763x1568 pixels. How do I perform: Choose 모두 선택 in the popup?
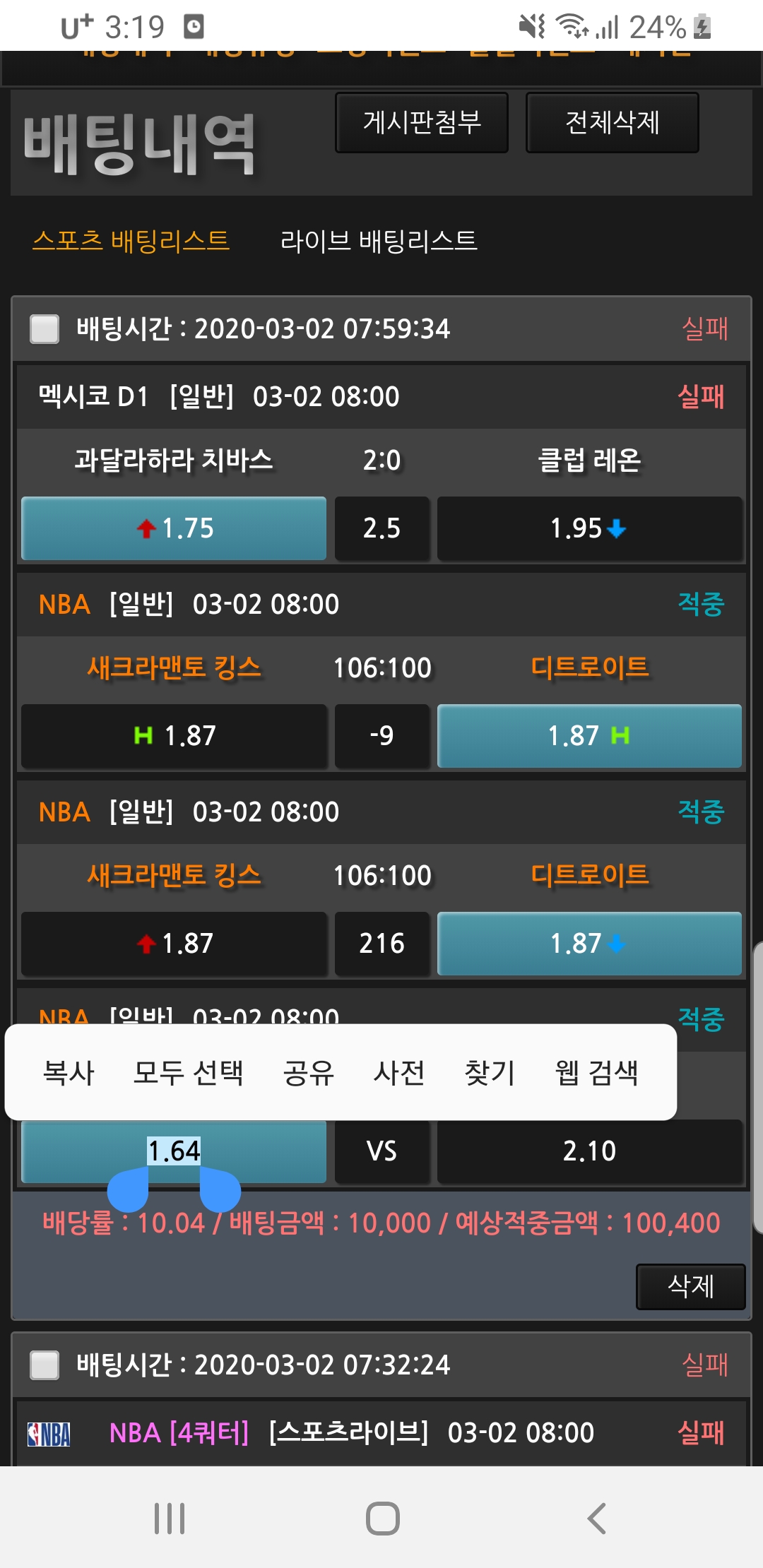[188, 1072]
